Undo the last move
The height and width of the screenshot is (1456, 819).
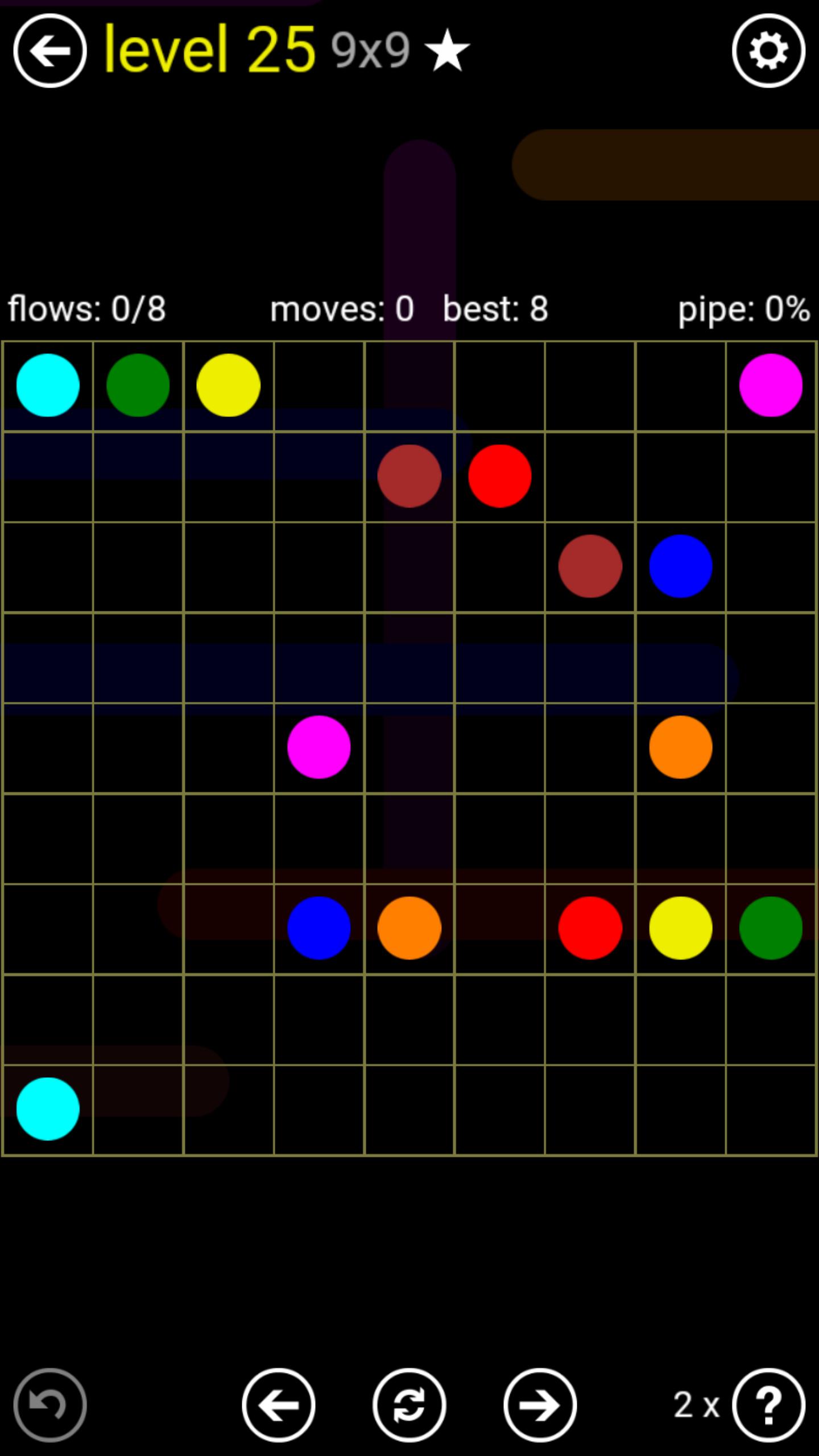50,1405
